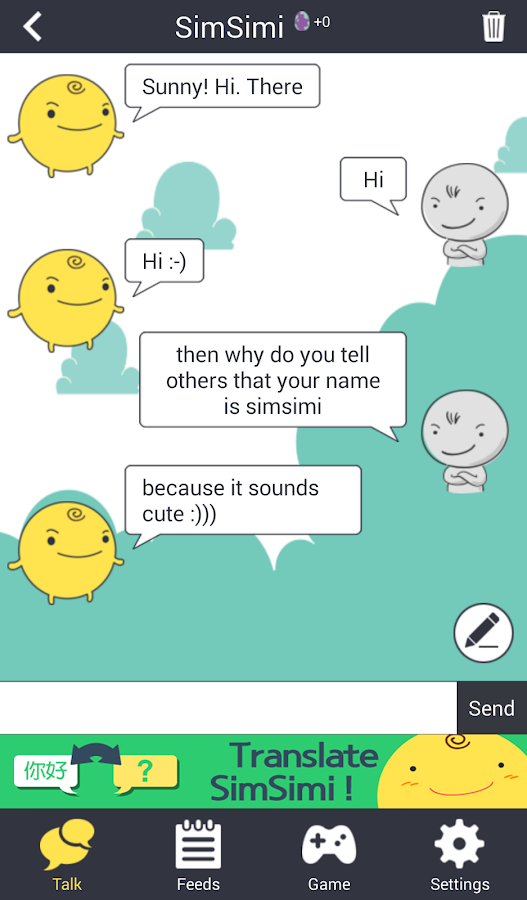The height and width of the screenshot is (900, 527).
Task: Send the typed message
Action: tap(492, 708)
